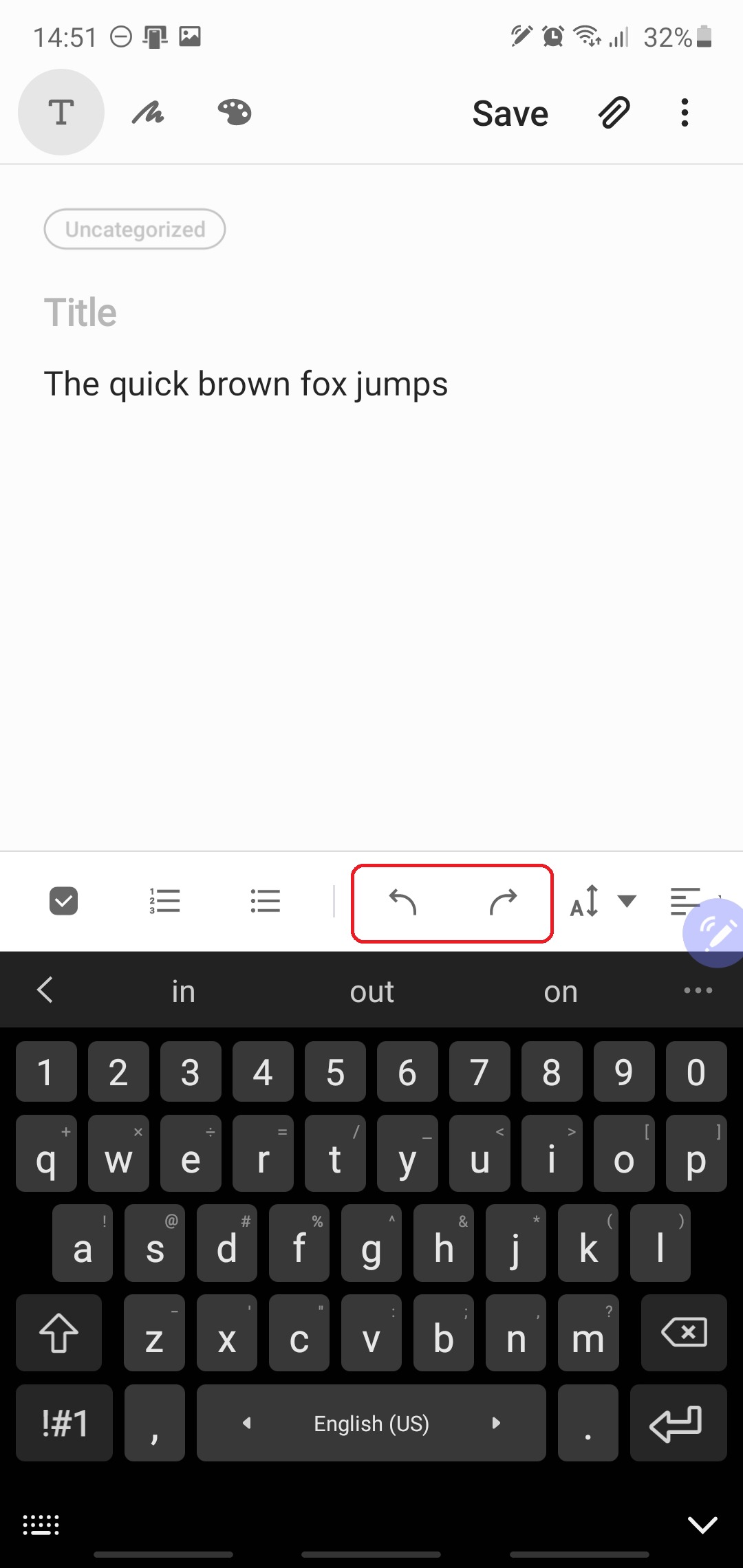Open the three-dot overflow menu

pyautogui.click(x=684, y=112)
